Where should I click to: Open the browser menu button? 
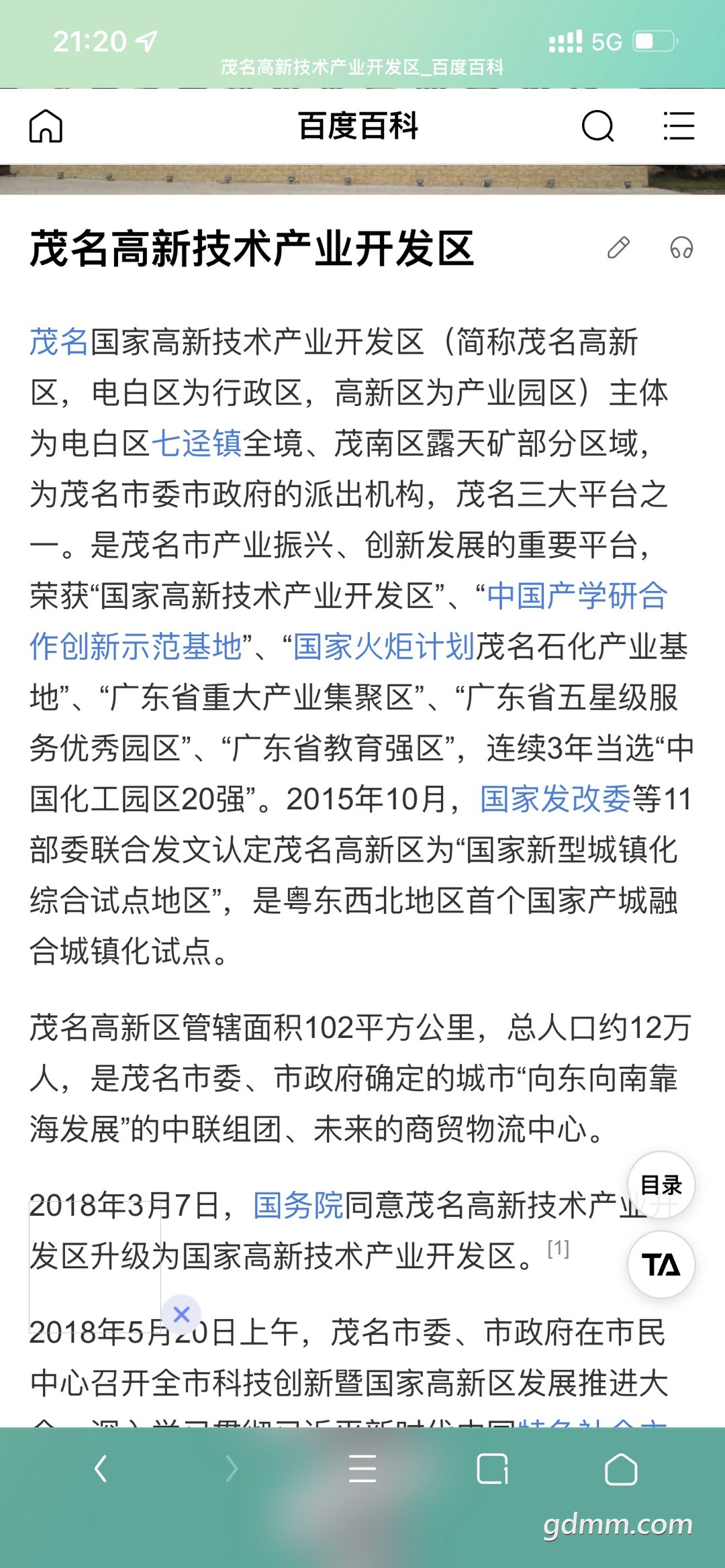(362, 1469)
